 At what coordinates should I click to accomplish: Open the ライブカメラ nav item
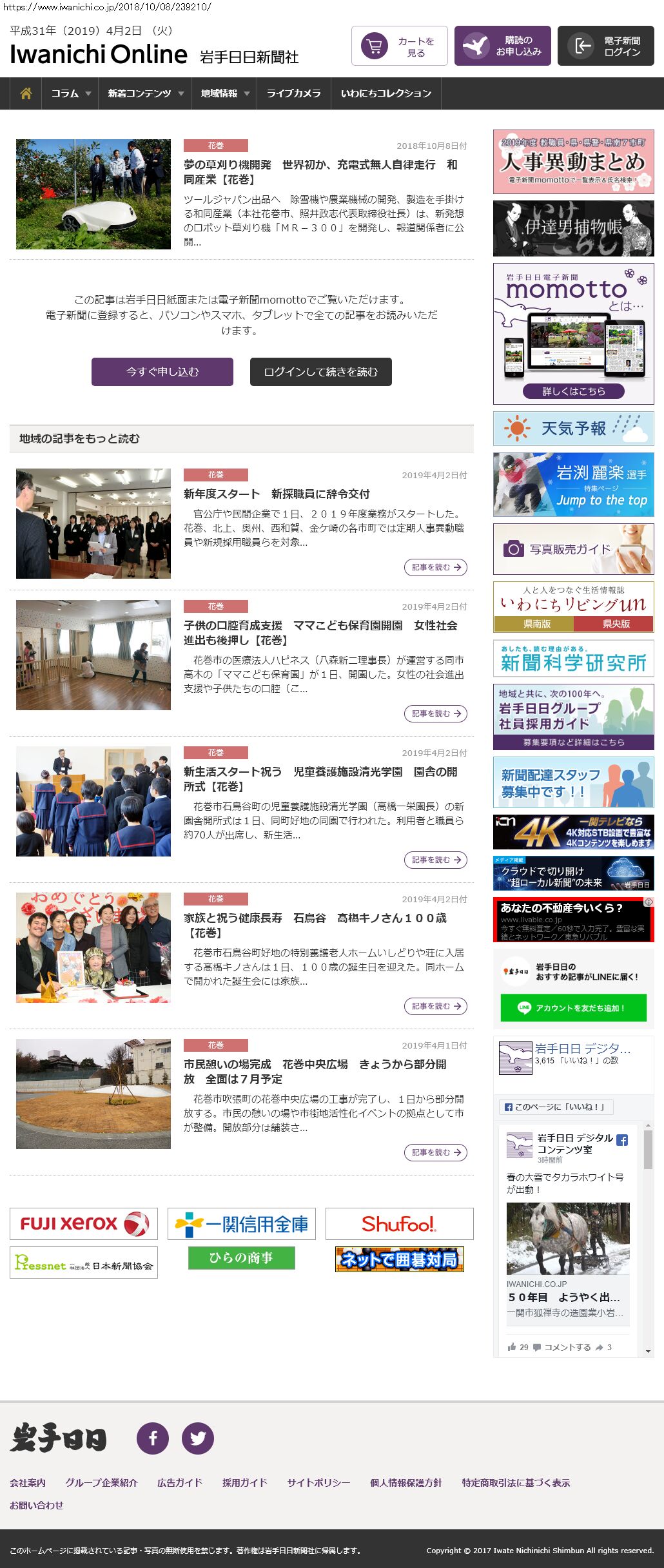click(293, 93)
